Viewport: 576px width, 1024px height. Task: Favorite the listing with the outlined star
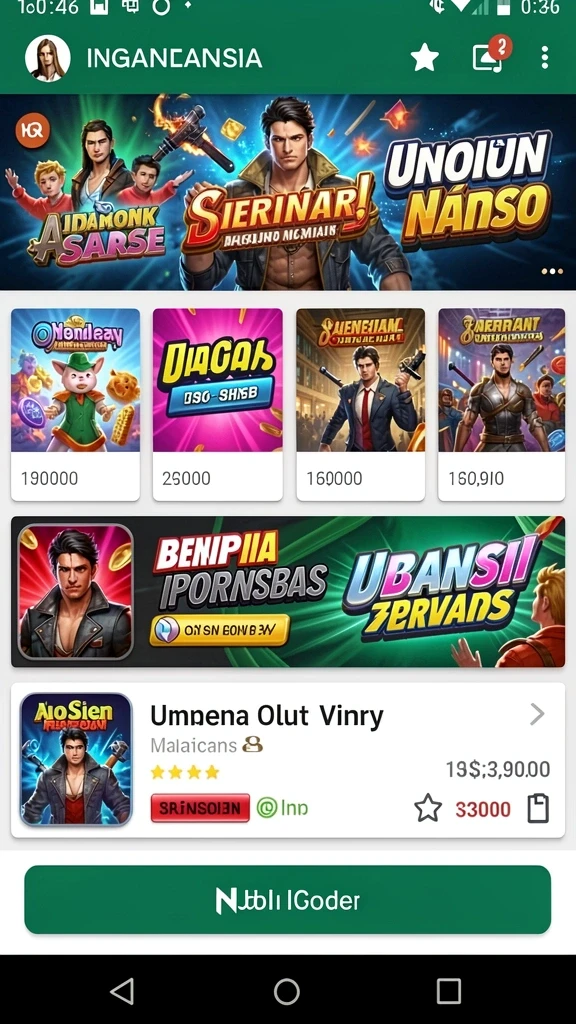point(428,809)
